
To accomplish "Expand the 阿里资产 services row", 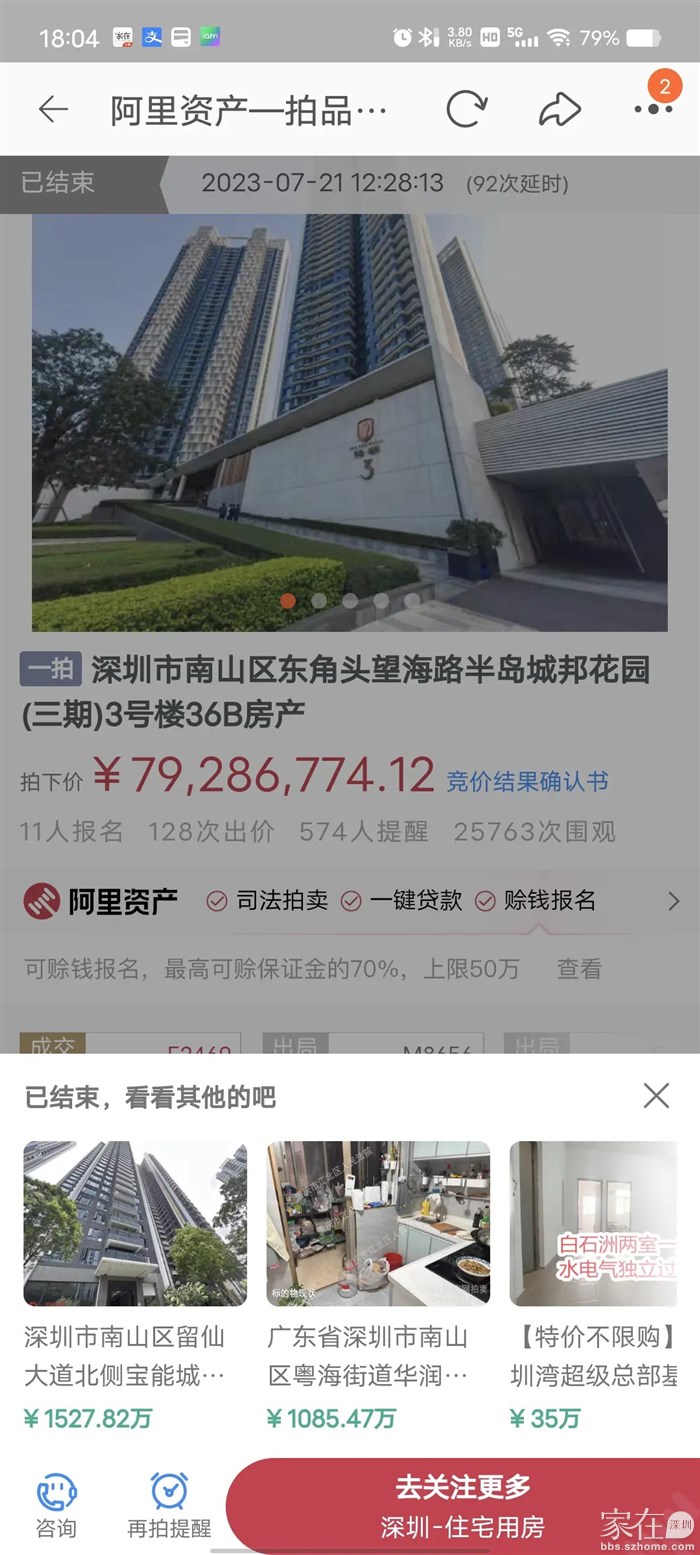I will pyautogui.click(x=673, y=901).
